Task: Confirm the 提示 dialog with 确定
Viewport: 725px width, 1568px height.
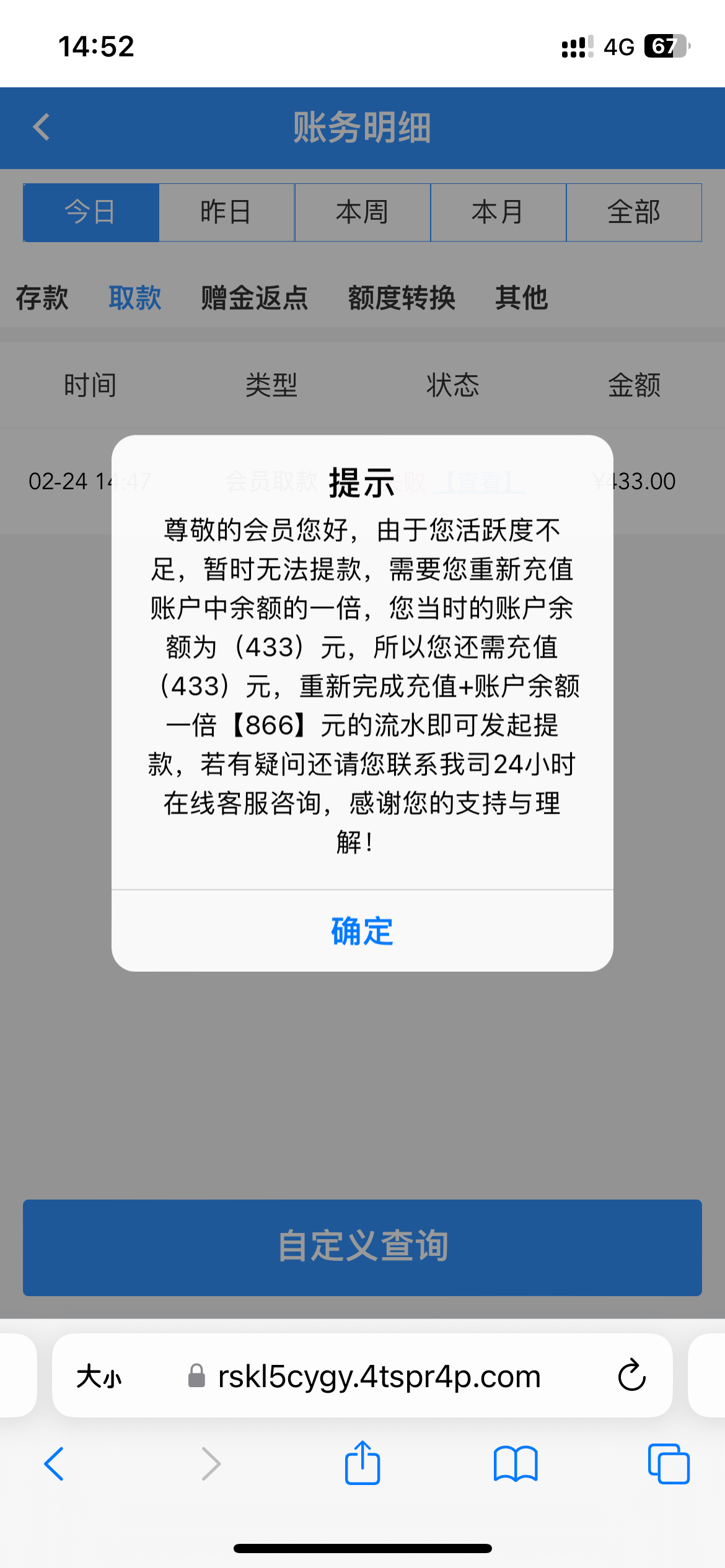Action: (362, 931)
